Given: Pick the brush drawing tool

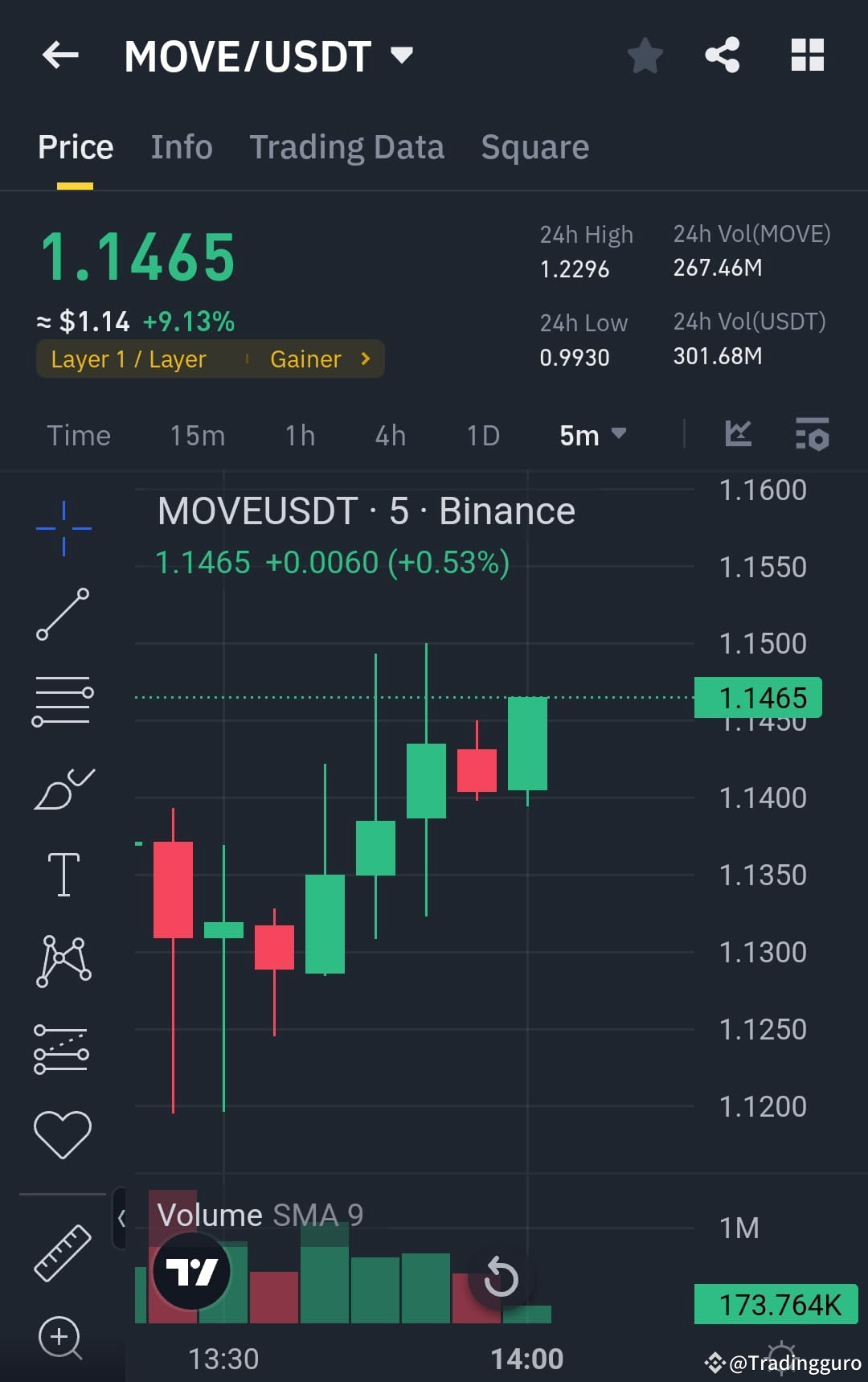Looking at the screenshot, I should click(63, 788).
